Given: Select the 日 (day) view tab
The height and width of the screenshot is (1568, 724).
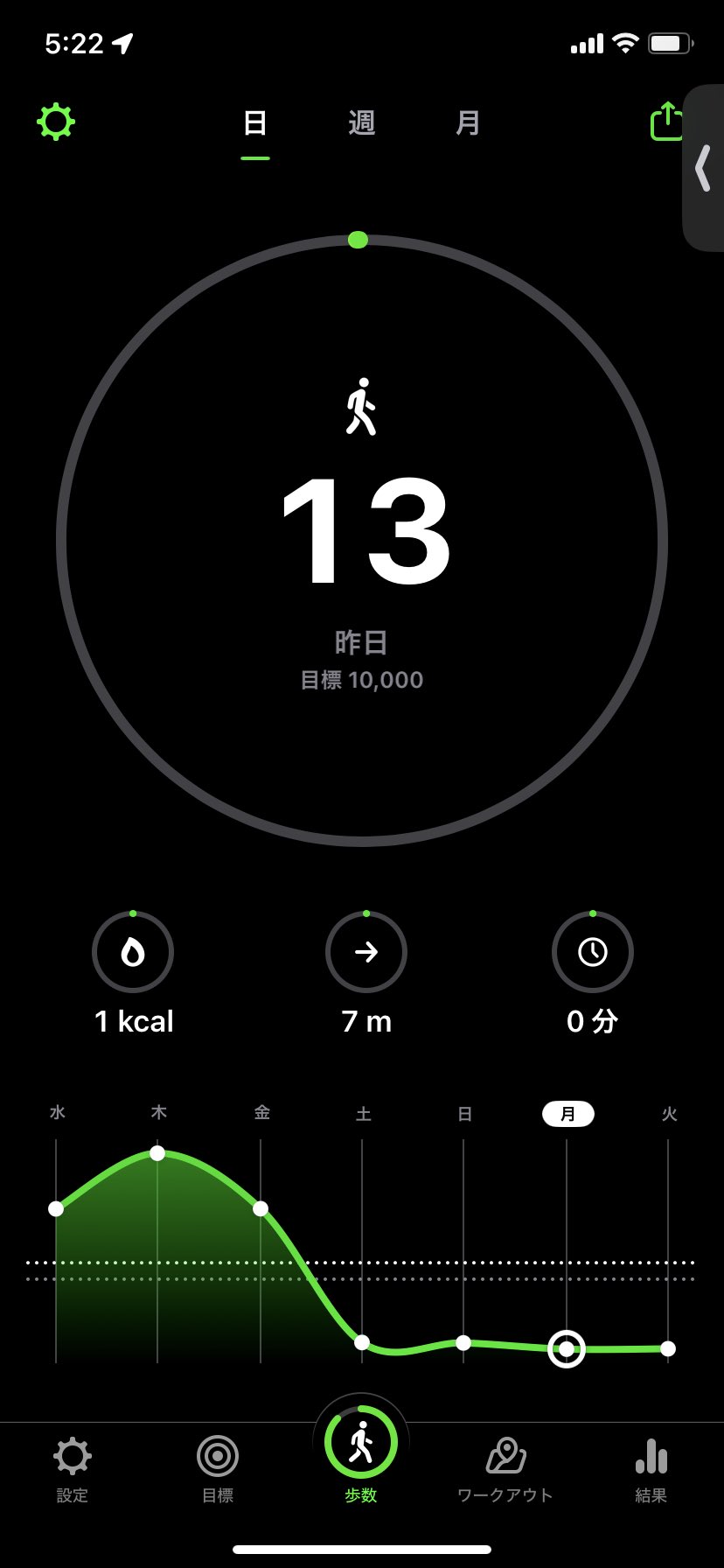Looking at the screenshot, I should [x=255, y=122].
